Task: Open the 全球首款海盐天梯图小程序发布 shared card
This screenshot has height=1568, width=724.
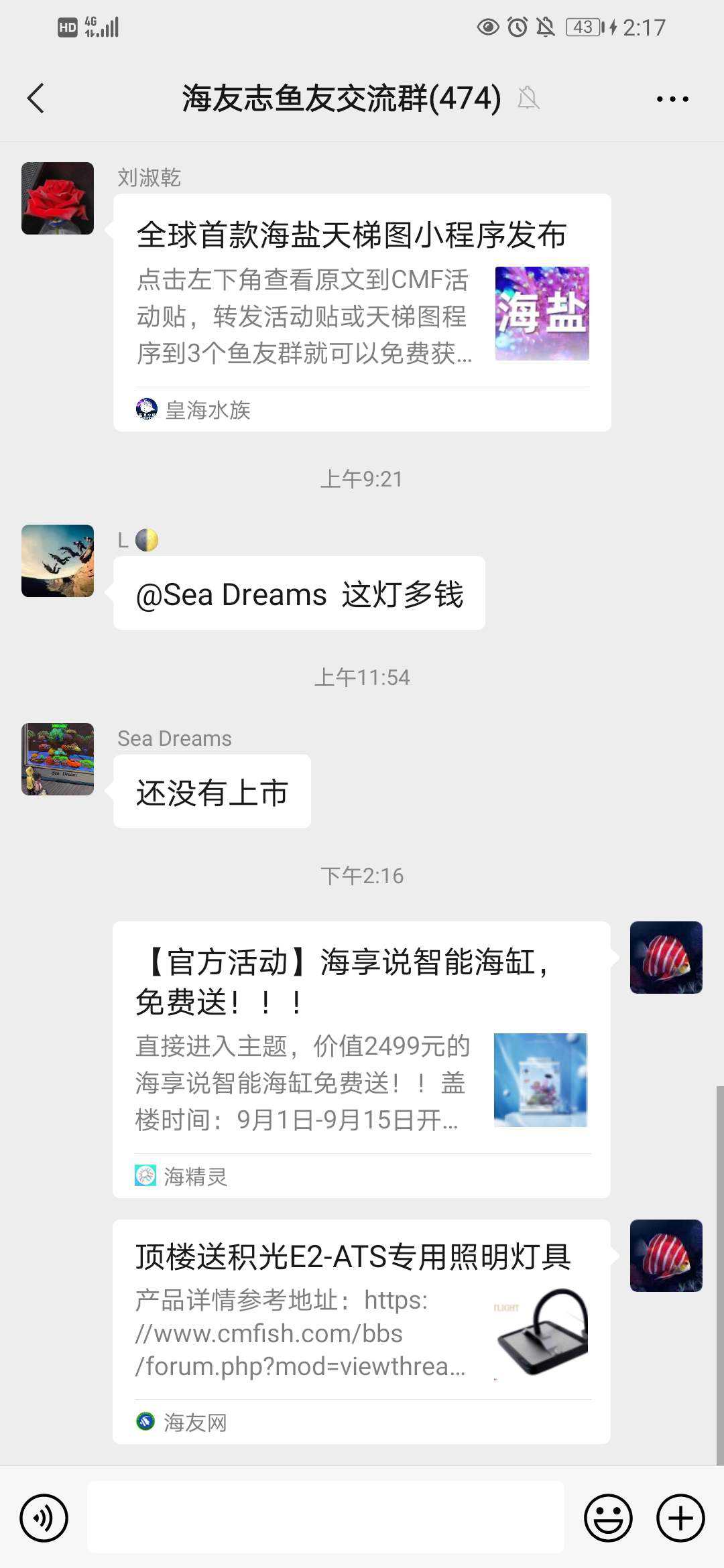Action: pyautogui.click(x=362, y=312)
